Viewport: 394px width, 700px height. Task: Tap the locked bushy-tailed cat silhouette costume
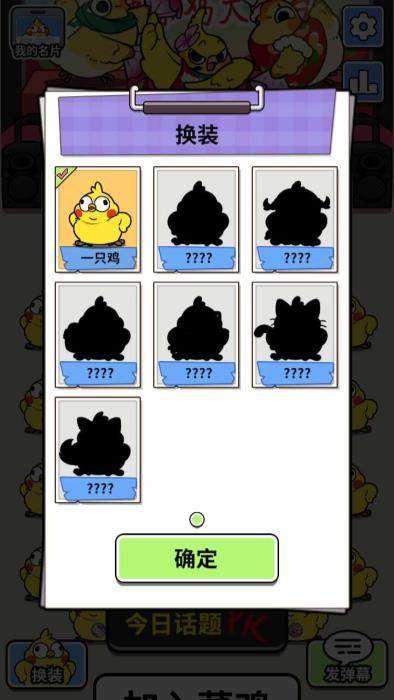(98, 450)
